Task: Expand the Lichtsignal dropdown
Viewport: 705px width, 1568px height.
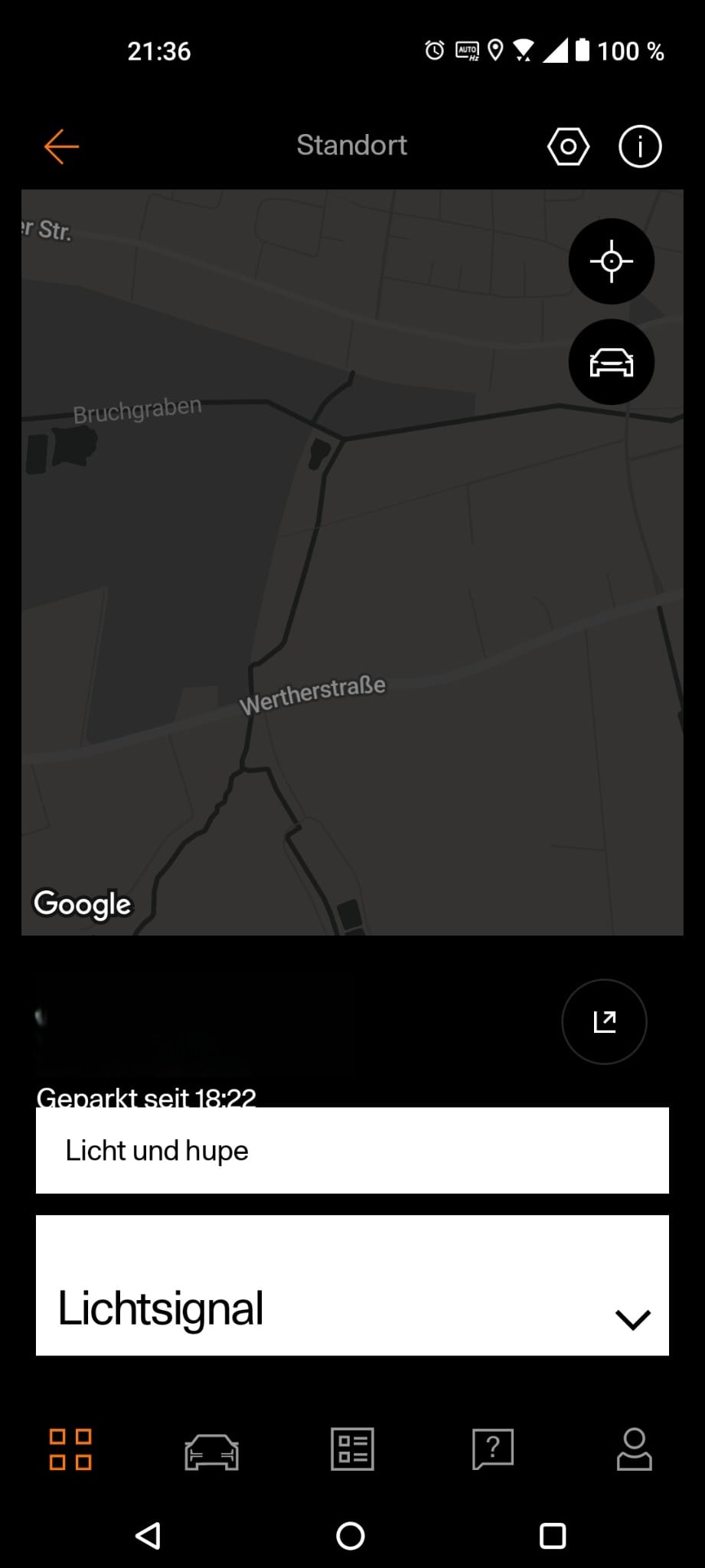Action: (x=632, y=1318)
